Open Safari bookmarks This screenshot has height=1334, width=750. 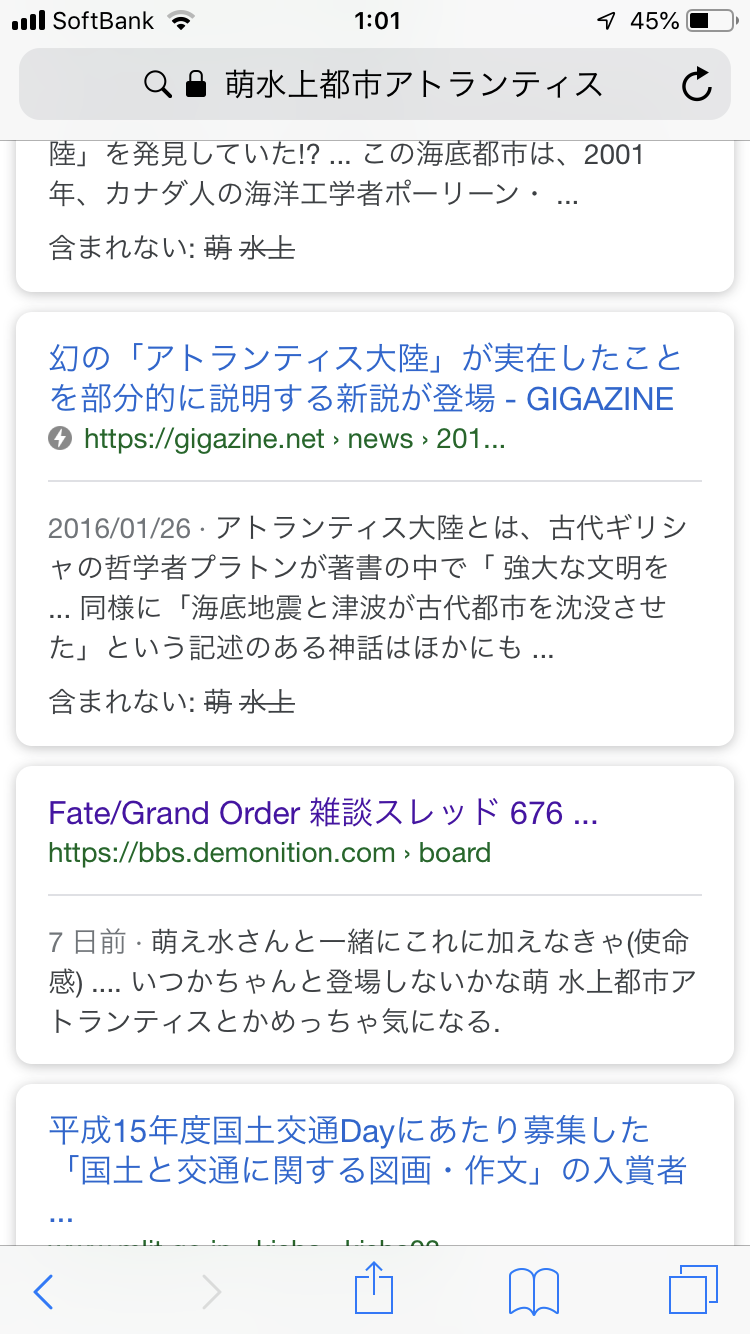533,1292
